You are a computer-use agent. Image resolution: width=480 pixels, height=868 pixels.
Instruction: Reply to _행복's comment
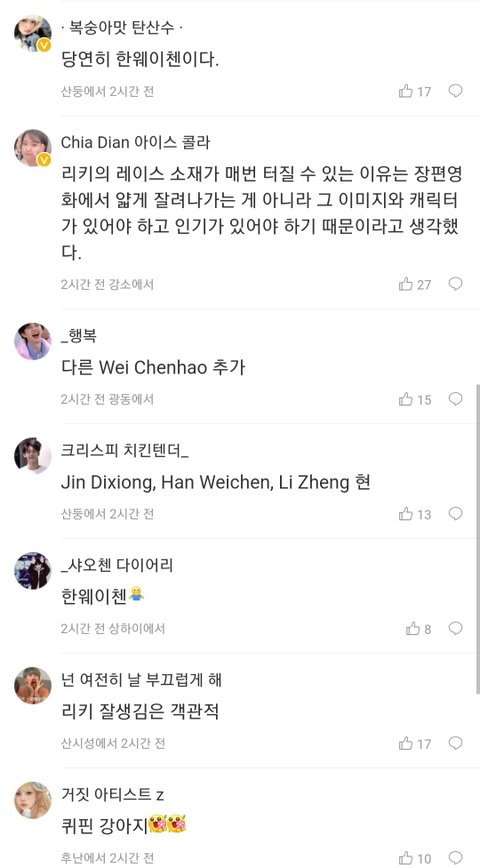pos(455,399)
